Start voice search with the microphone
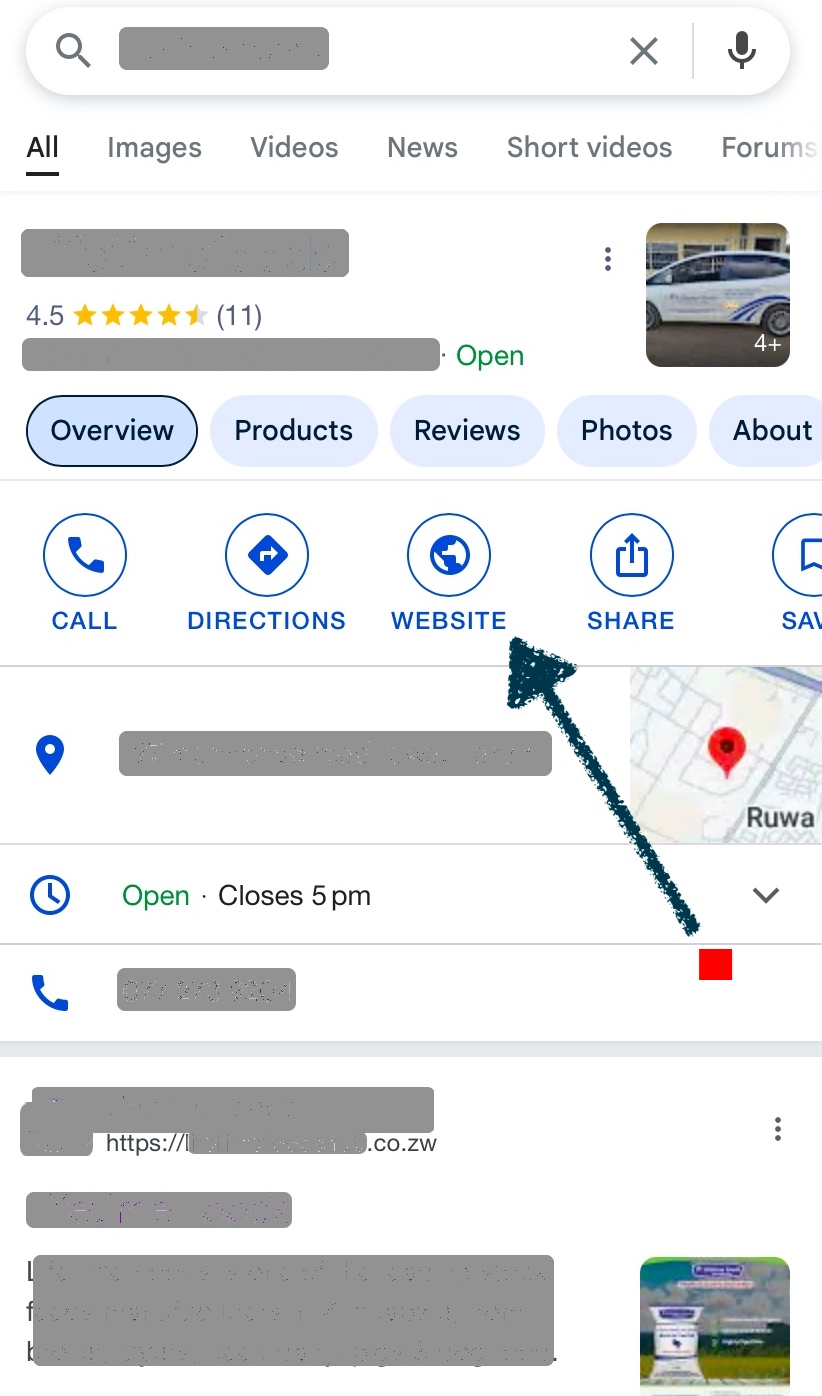 [x=741, y=51]
